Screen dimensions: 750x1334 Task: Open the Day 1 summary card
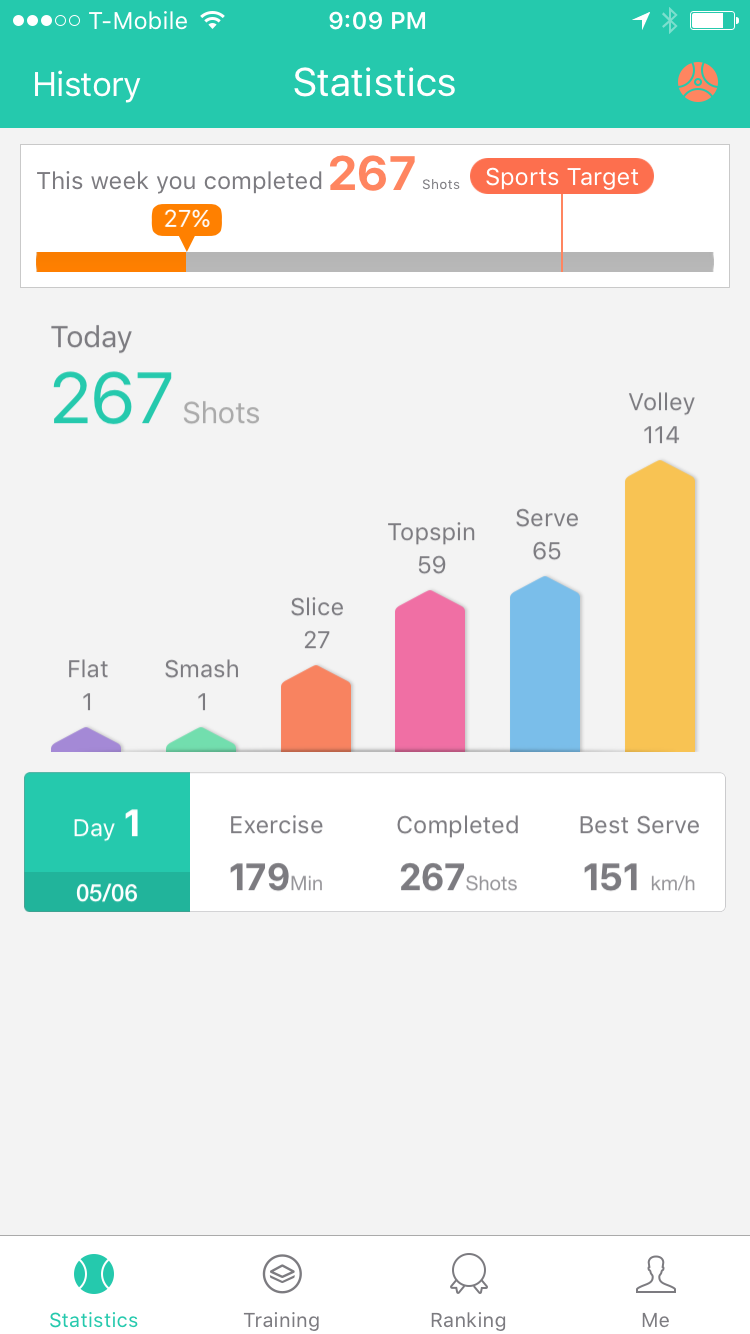(x=107, y=841)
